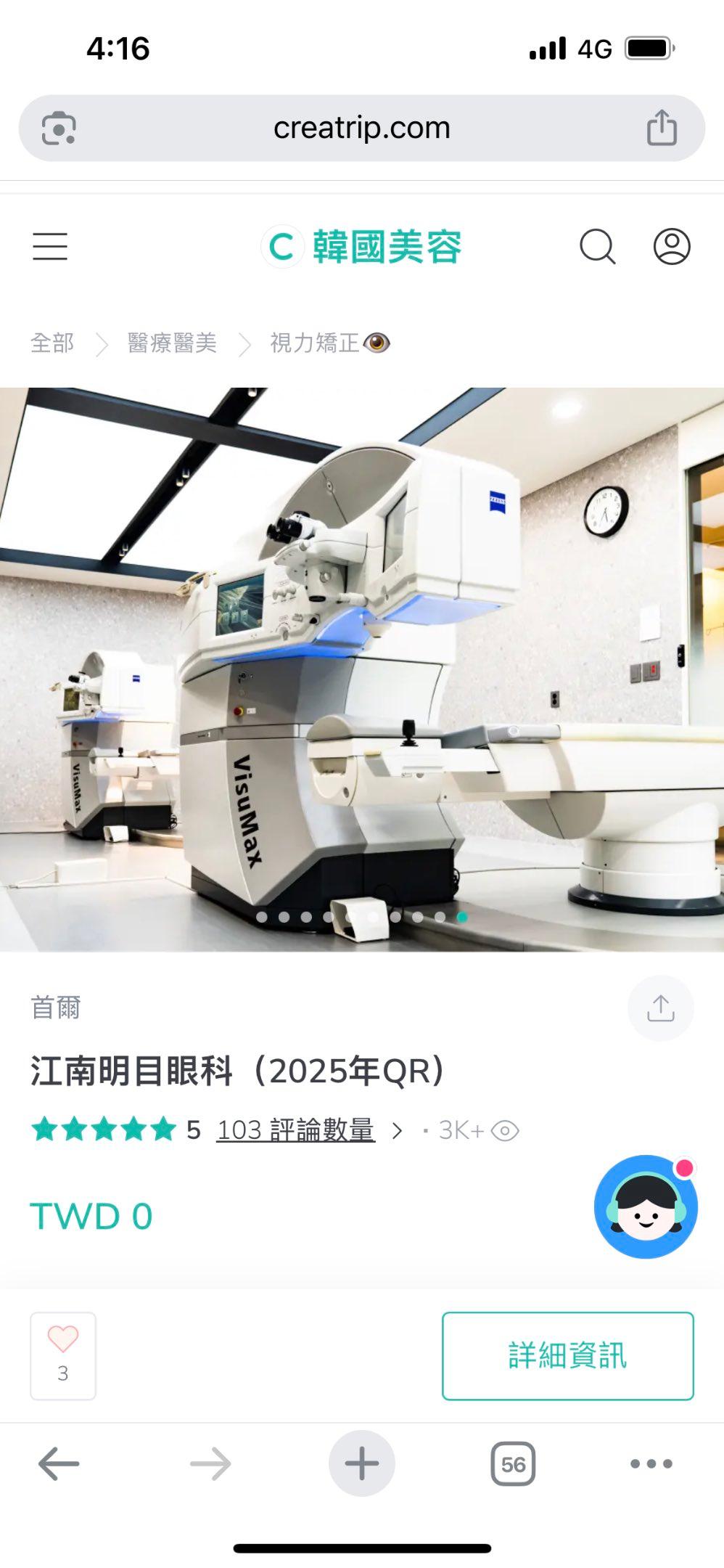Open the hamburger menu
Image resolution: width=724 pixels, height=1568 pixels.
(x=50, y=247)
